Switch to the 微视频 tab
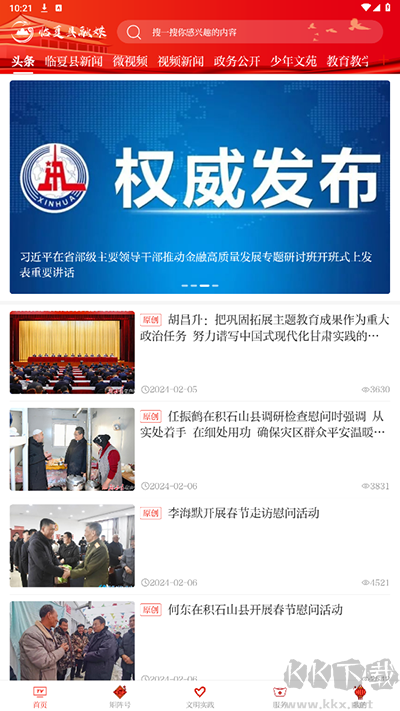Image resolution: width=400 pixels, height=711 pixels. pos(130,61)
